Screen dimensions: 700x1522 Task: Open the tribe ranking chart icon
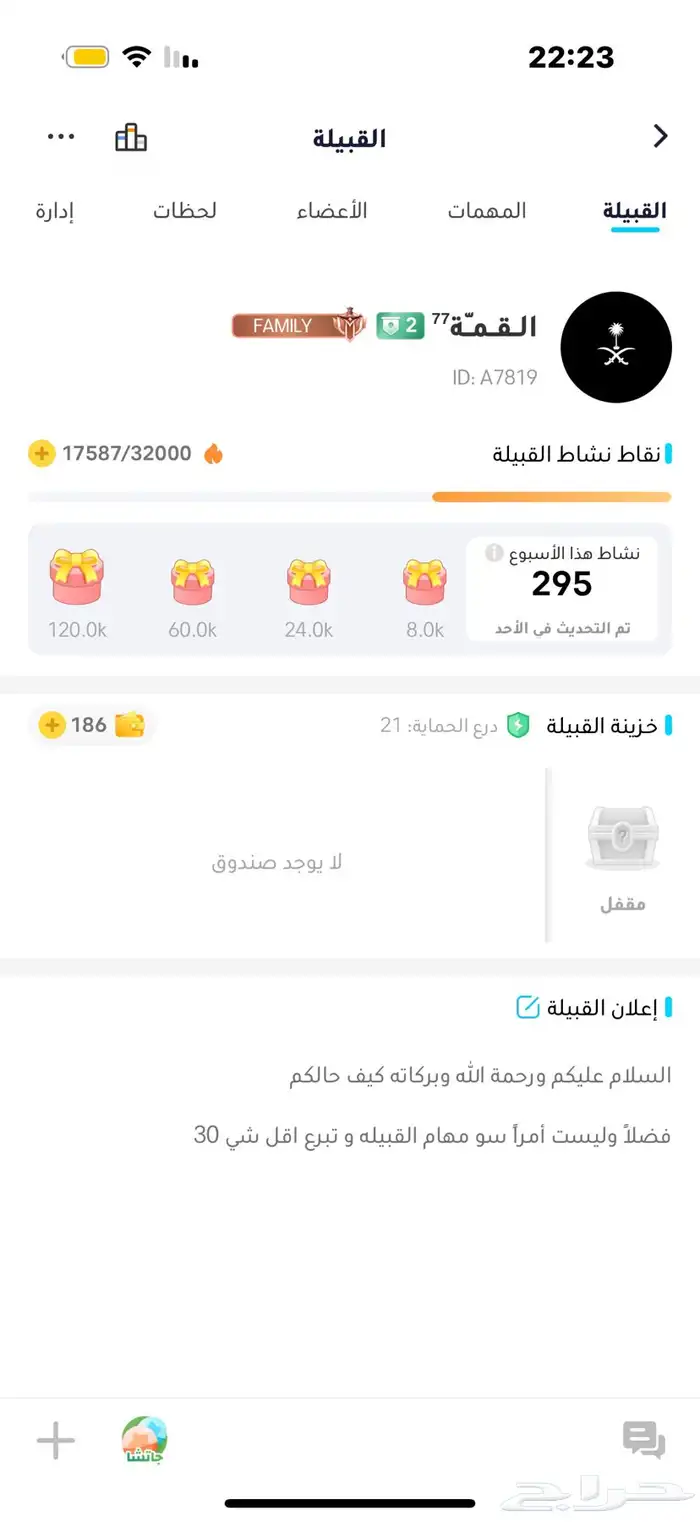pyautogui.click(x=131, y=138)
